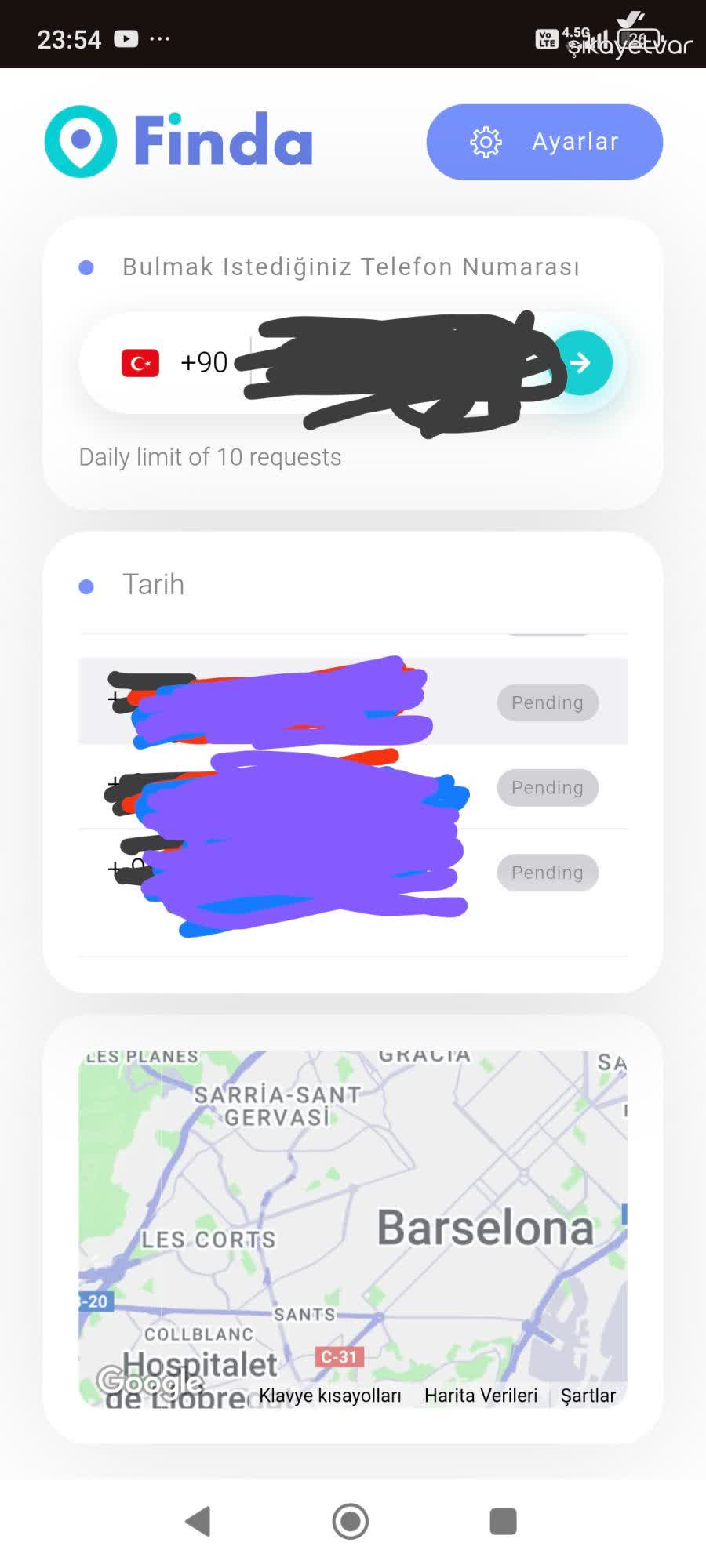Toggle the second Pending request status
The image size is (706, 1568).
pos(548,787)
